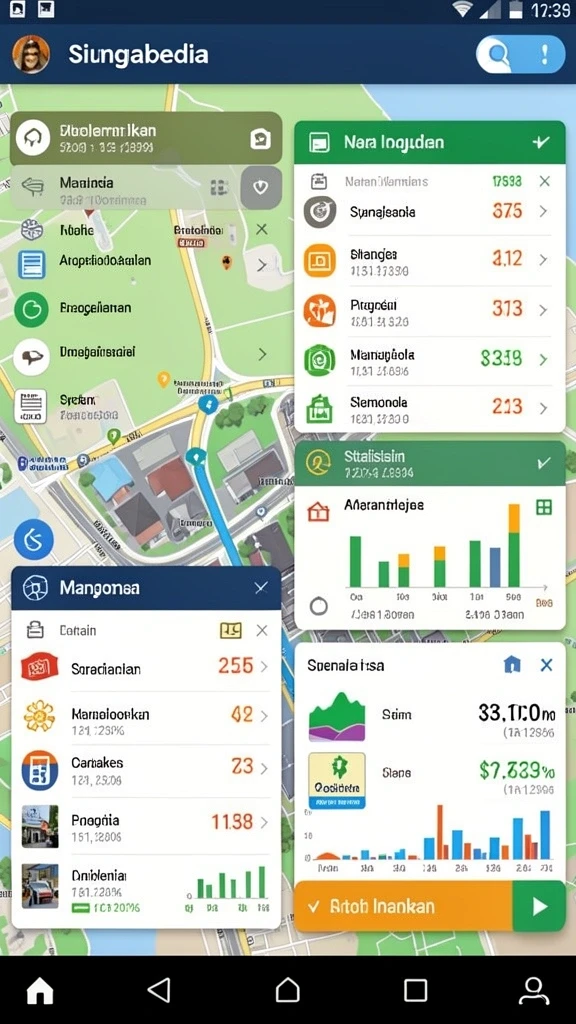Go back with the system back button
Screen dimensions: 576x1024
(159, 990)
